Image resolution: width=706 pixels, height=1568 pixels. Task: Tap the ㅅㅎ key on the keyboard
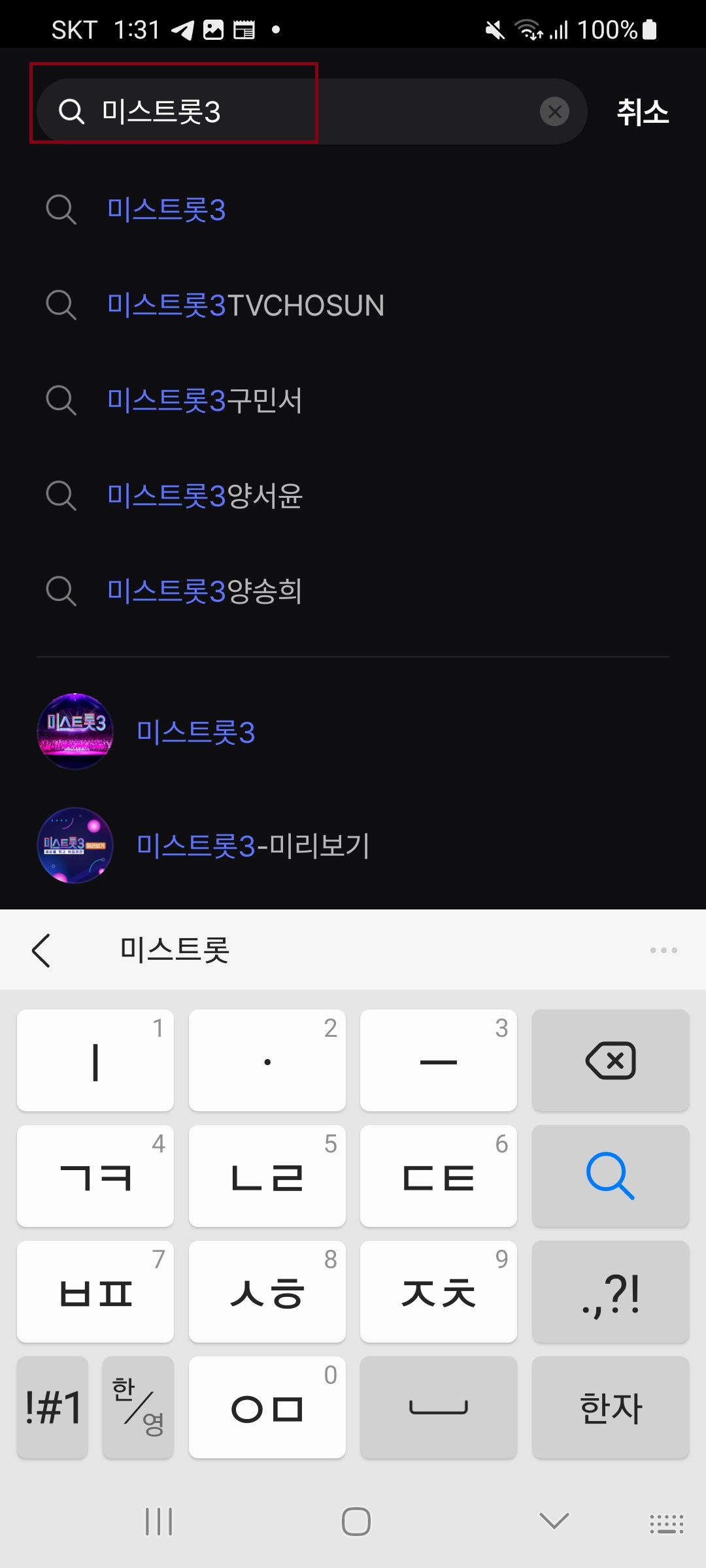(267, 1292)
